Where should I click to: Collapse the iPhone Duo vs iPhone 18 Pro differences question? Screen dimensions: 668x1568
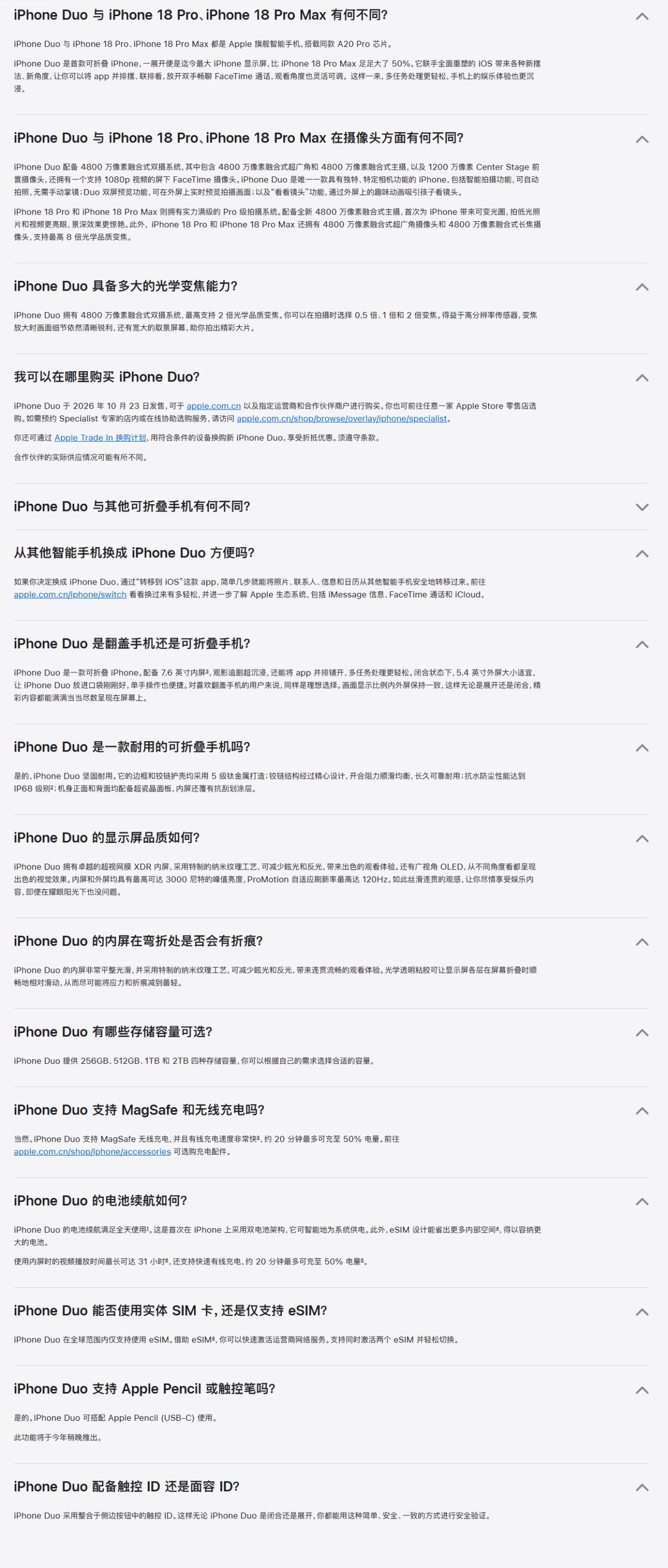point(331,15)
